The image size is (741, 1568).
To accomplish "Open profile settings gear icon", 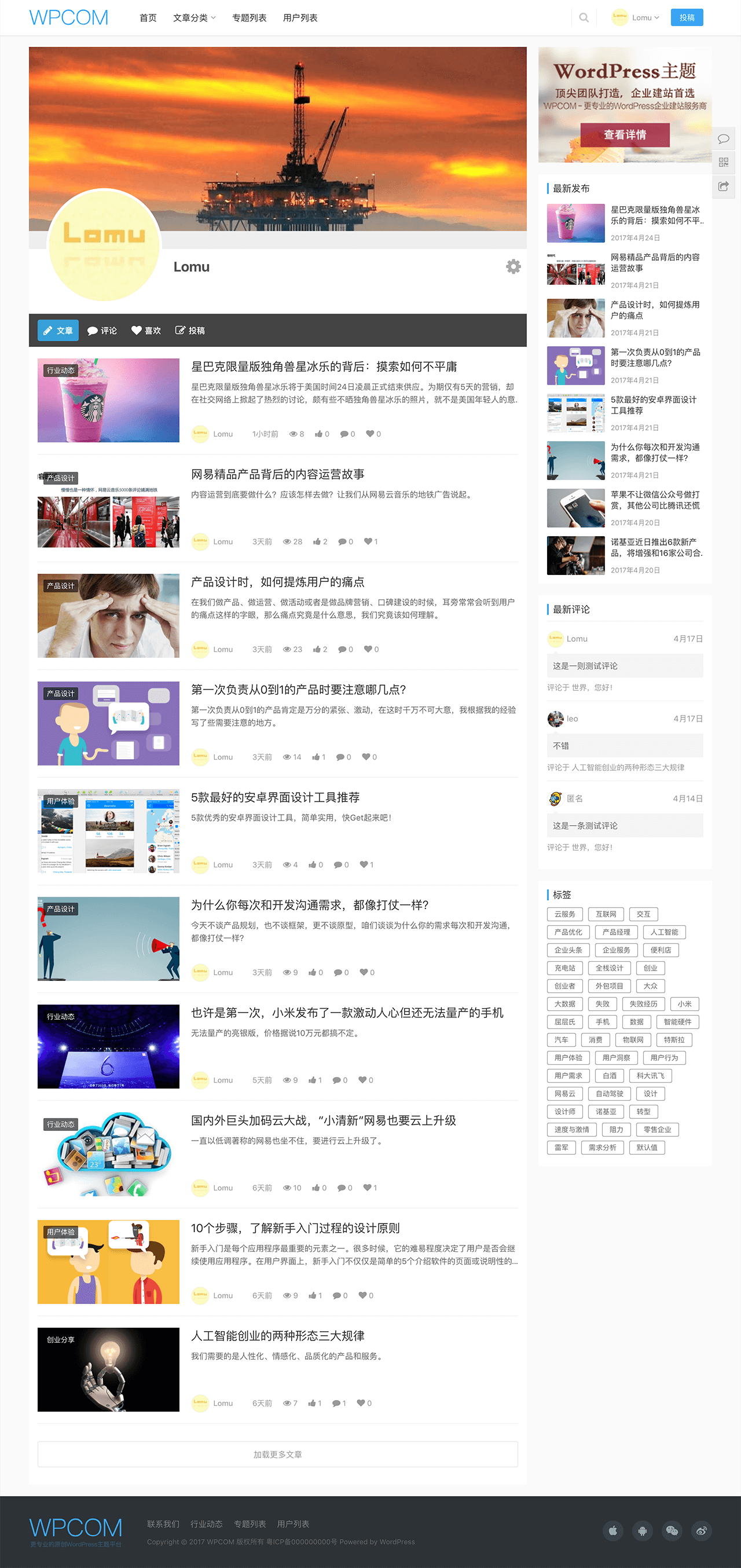I will point(513,266).
